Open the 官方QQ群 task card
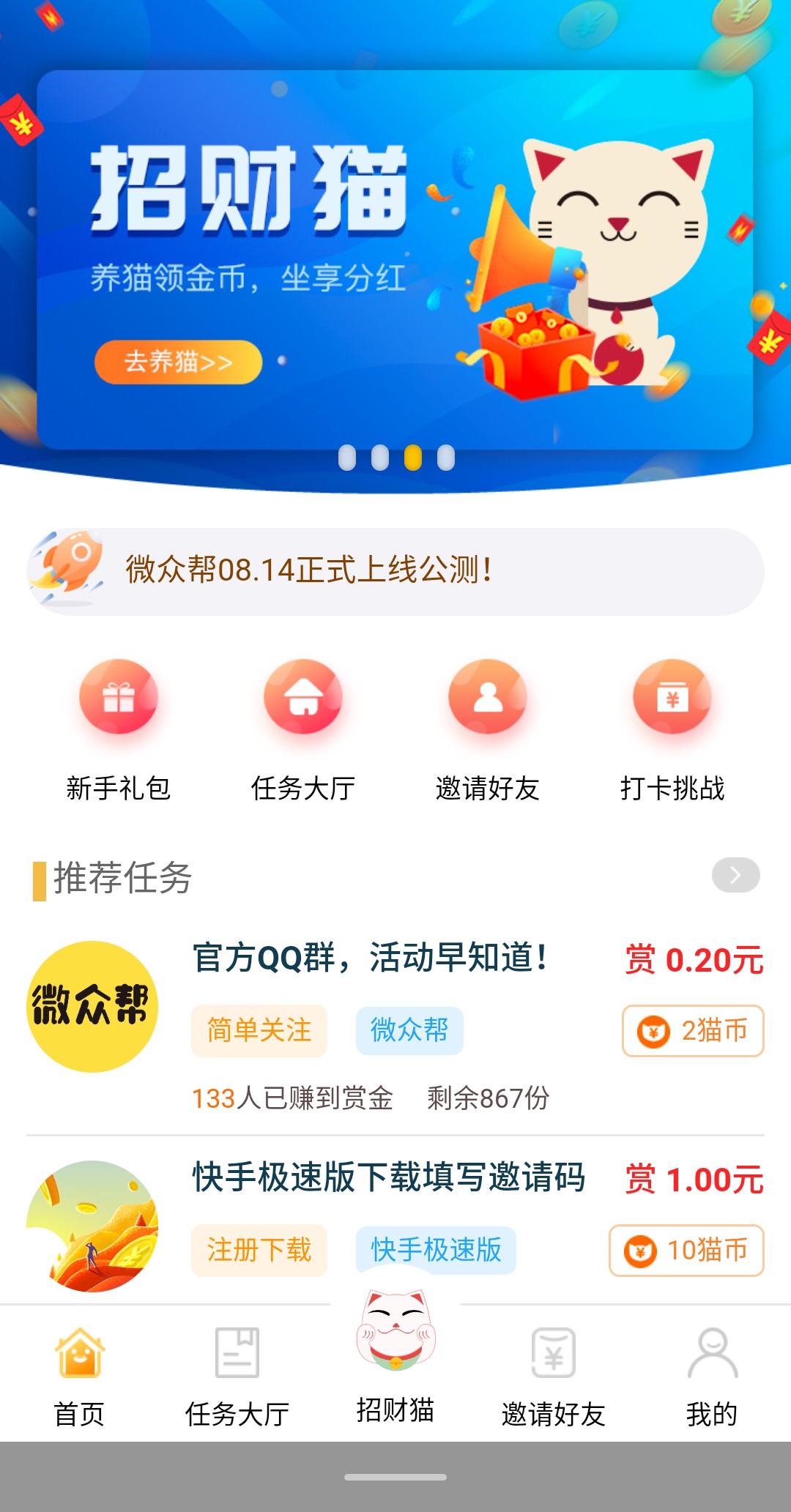Viewport: 791px width, 1512px height. point(395,1025)
